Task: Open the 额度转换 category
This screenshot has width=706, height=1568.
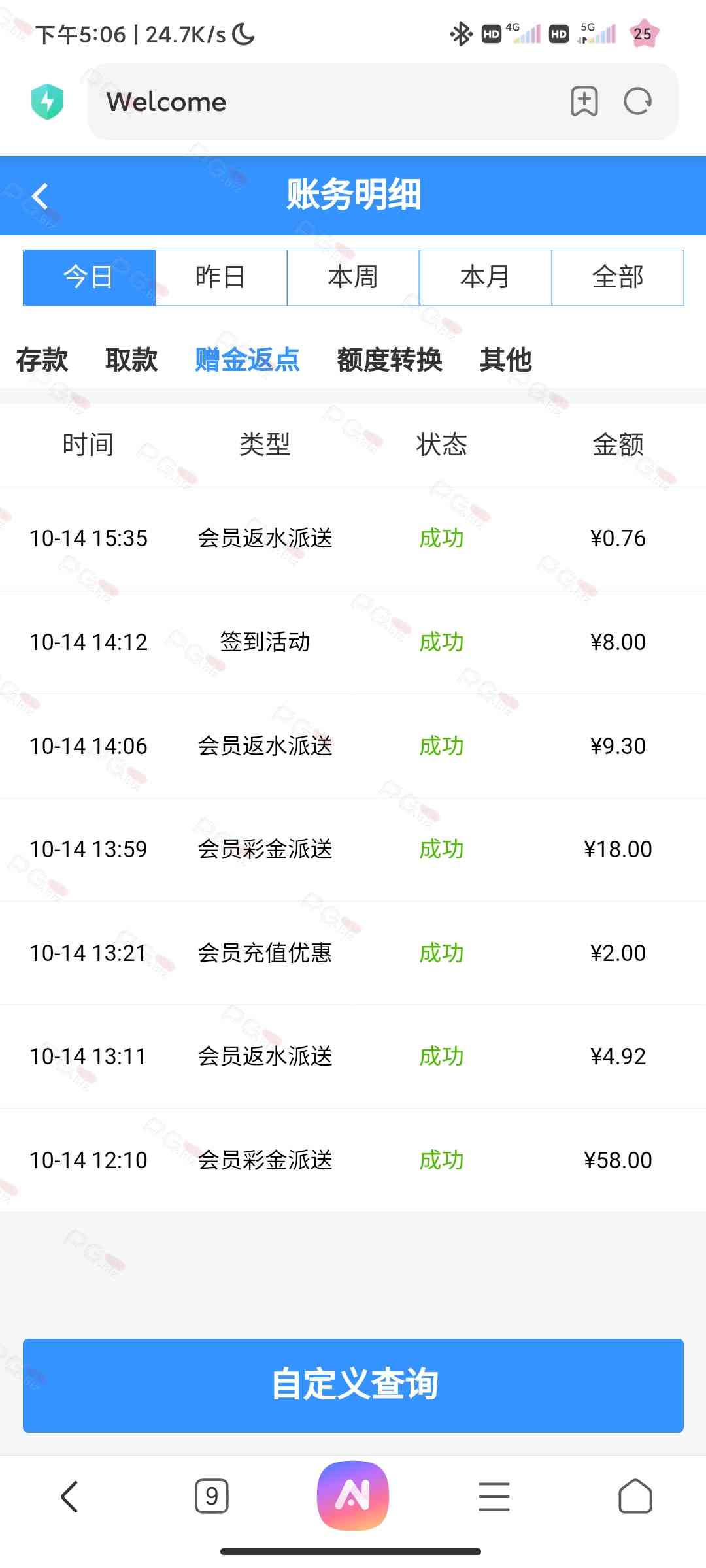Action: pos(390,360)
